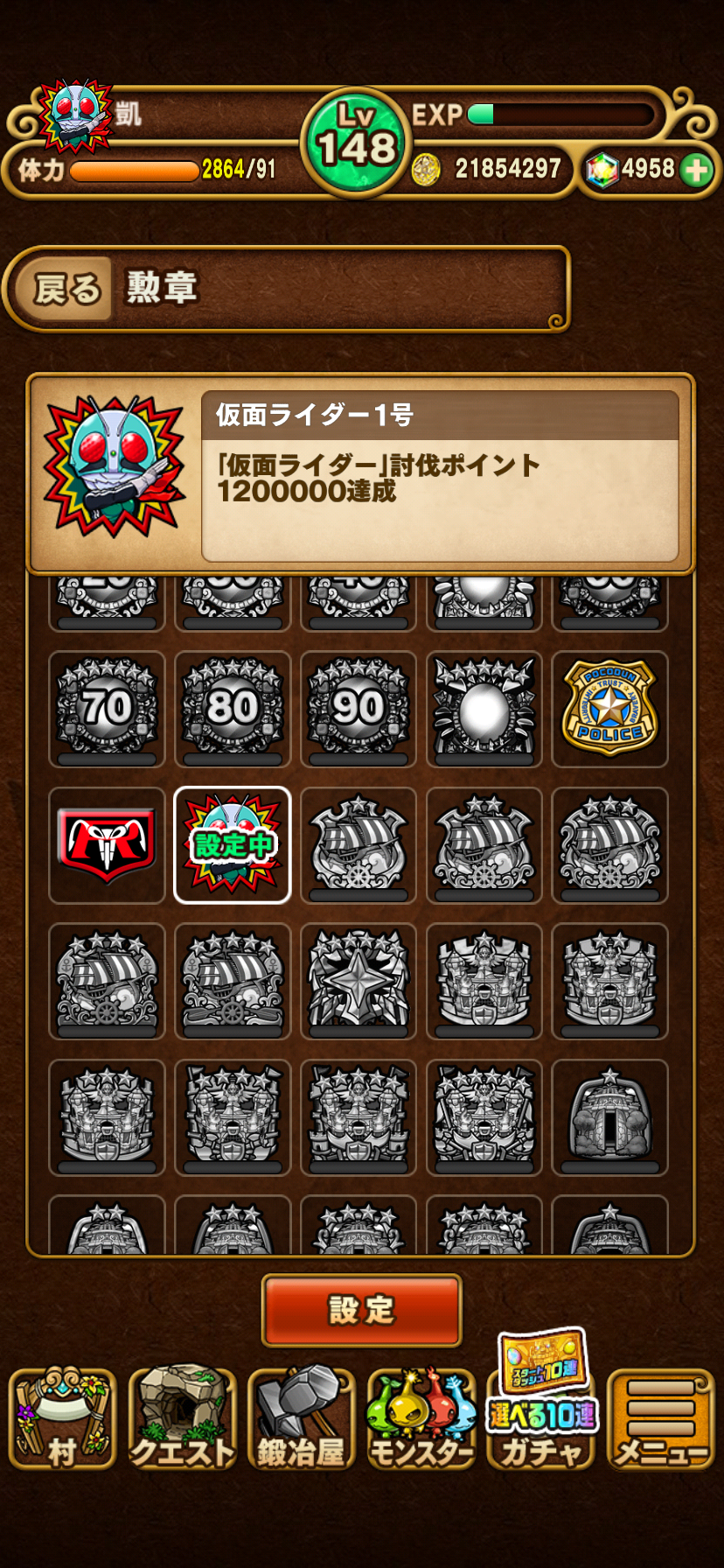
Task: Pick the silver 90 medal
Action: (x=359, y=709)
